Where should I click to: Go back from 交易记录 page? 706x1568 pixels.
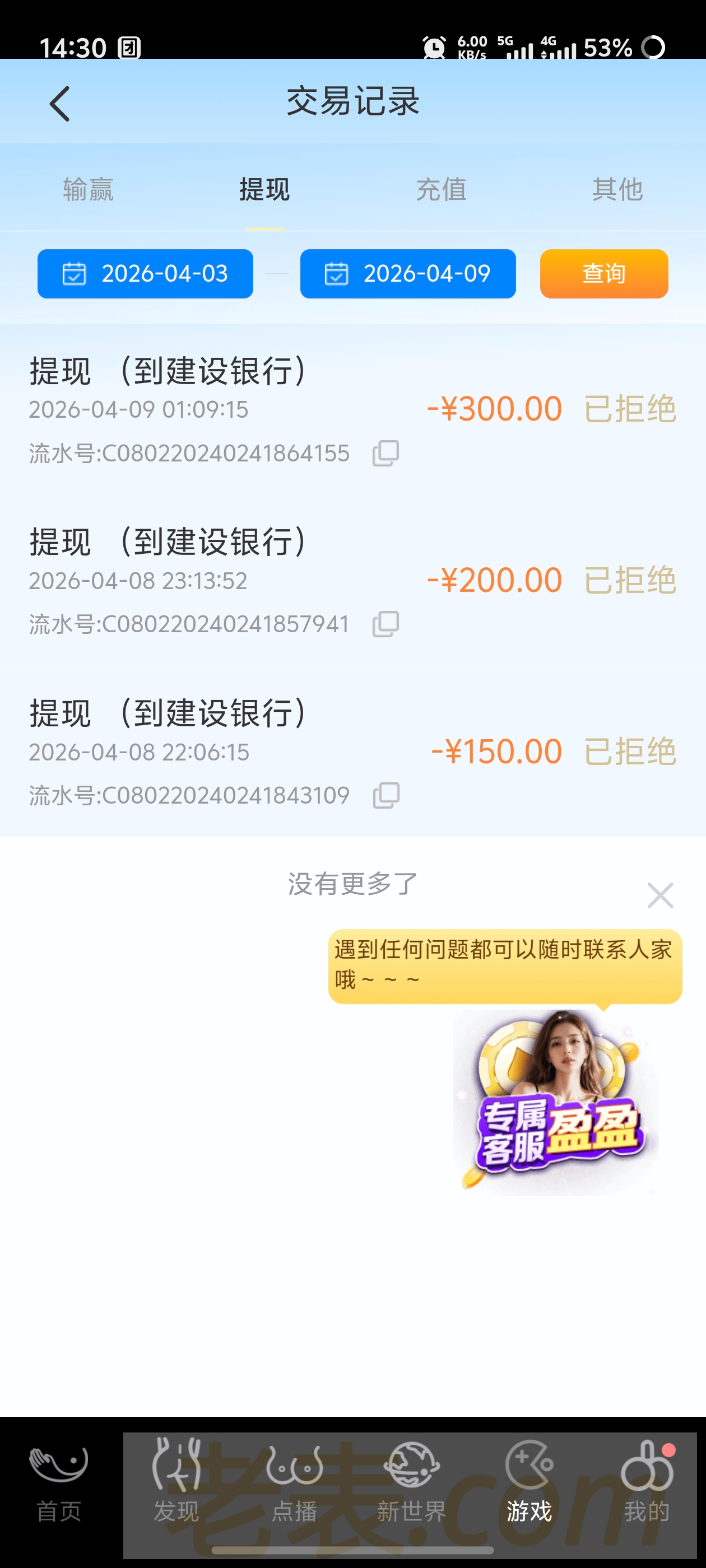pos(60,104)
